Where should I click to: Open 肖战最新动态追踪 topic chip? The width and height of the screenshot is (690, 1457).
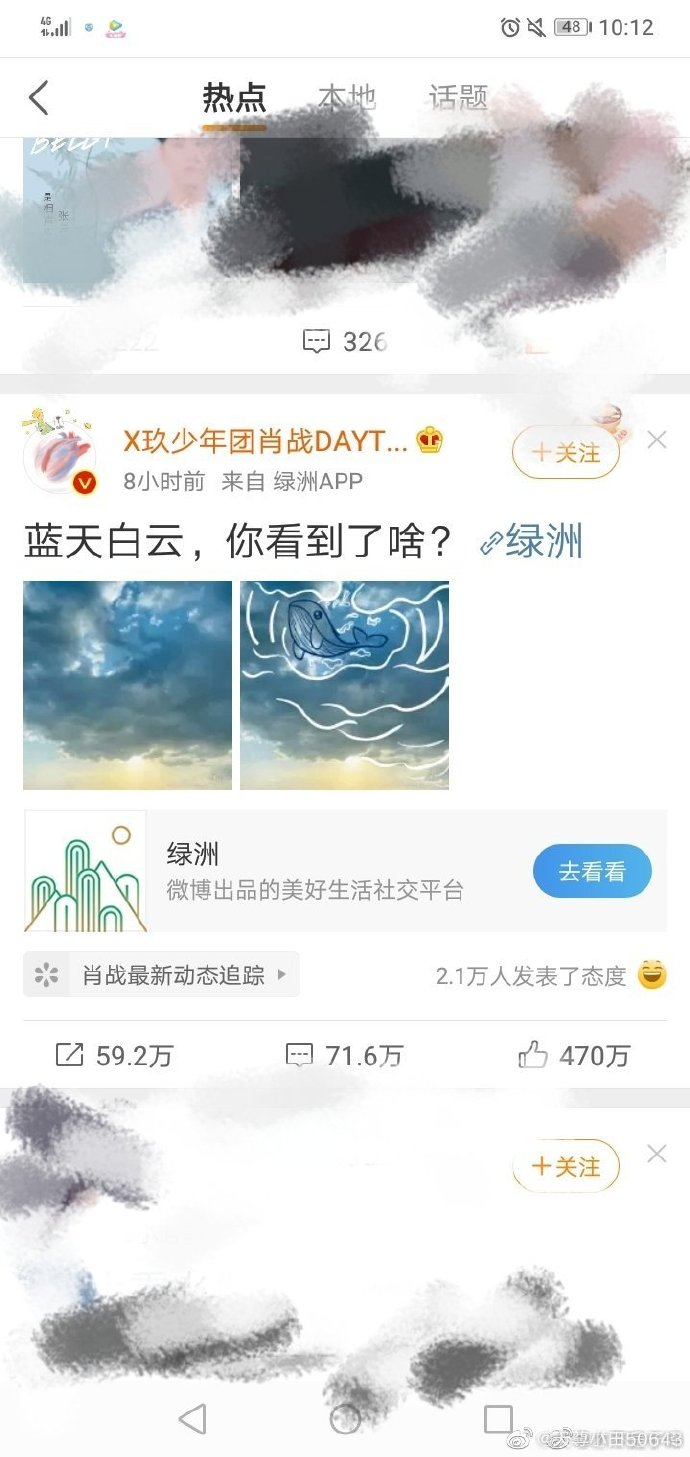pyautogui.click(x=161, y=974)
